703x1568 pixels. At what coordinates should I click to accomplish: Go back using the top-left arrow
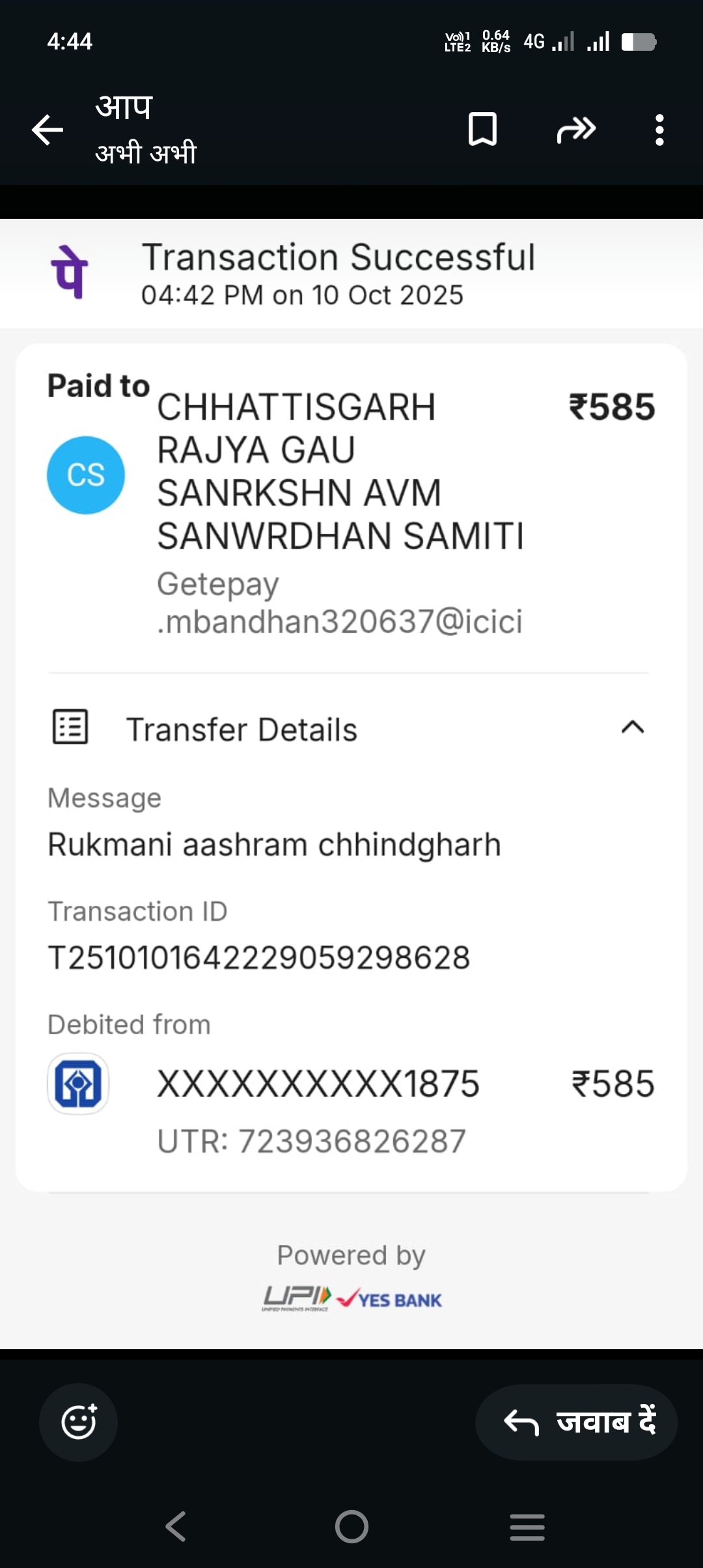[x=48, y=130]
